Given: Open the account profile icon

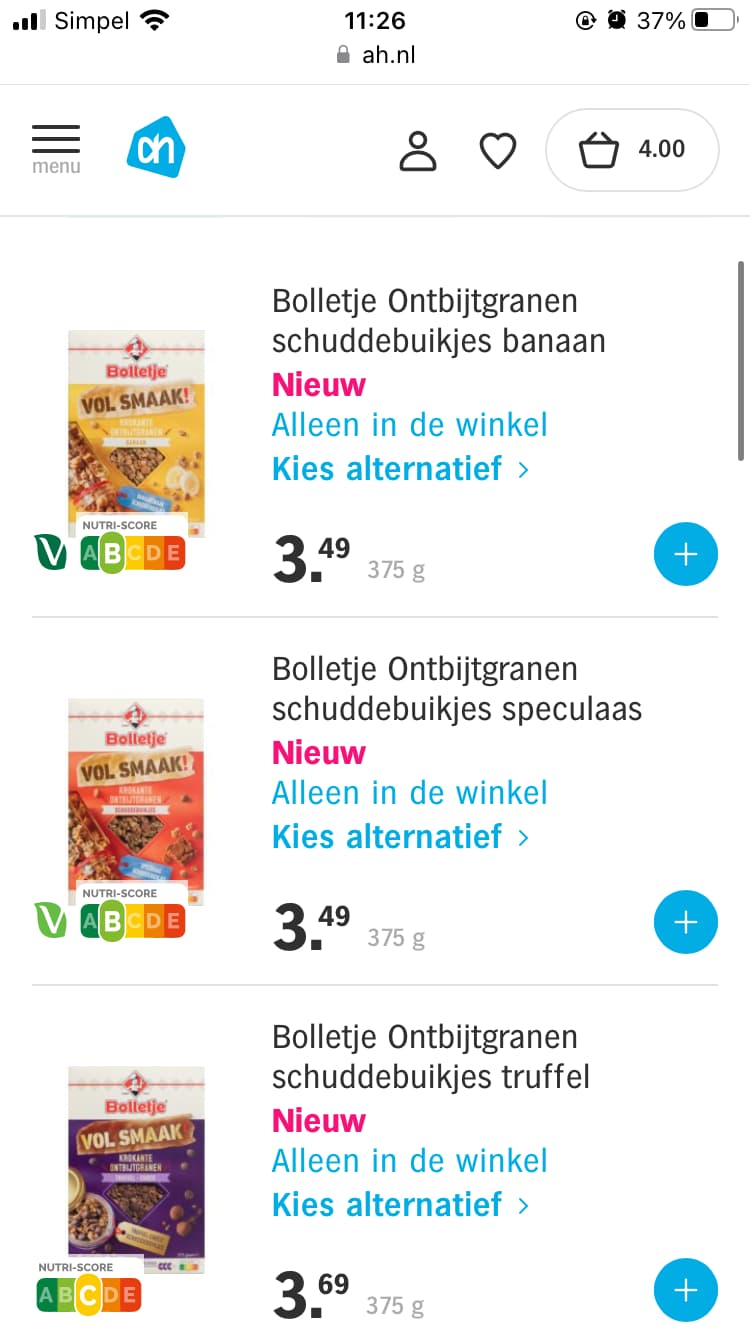Looking at the screenshot, I should pyautogui.click(x=418, y=150).
